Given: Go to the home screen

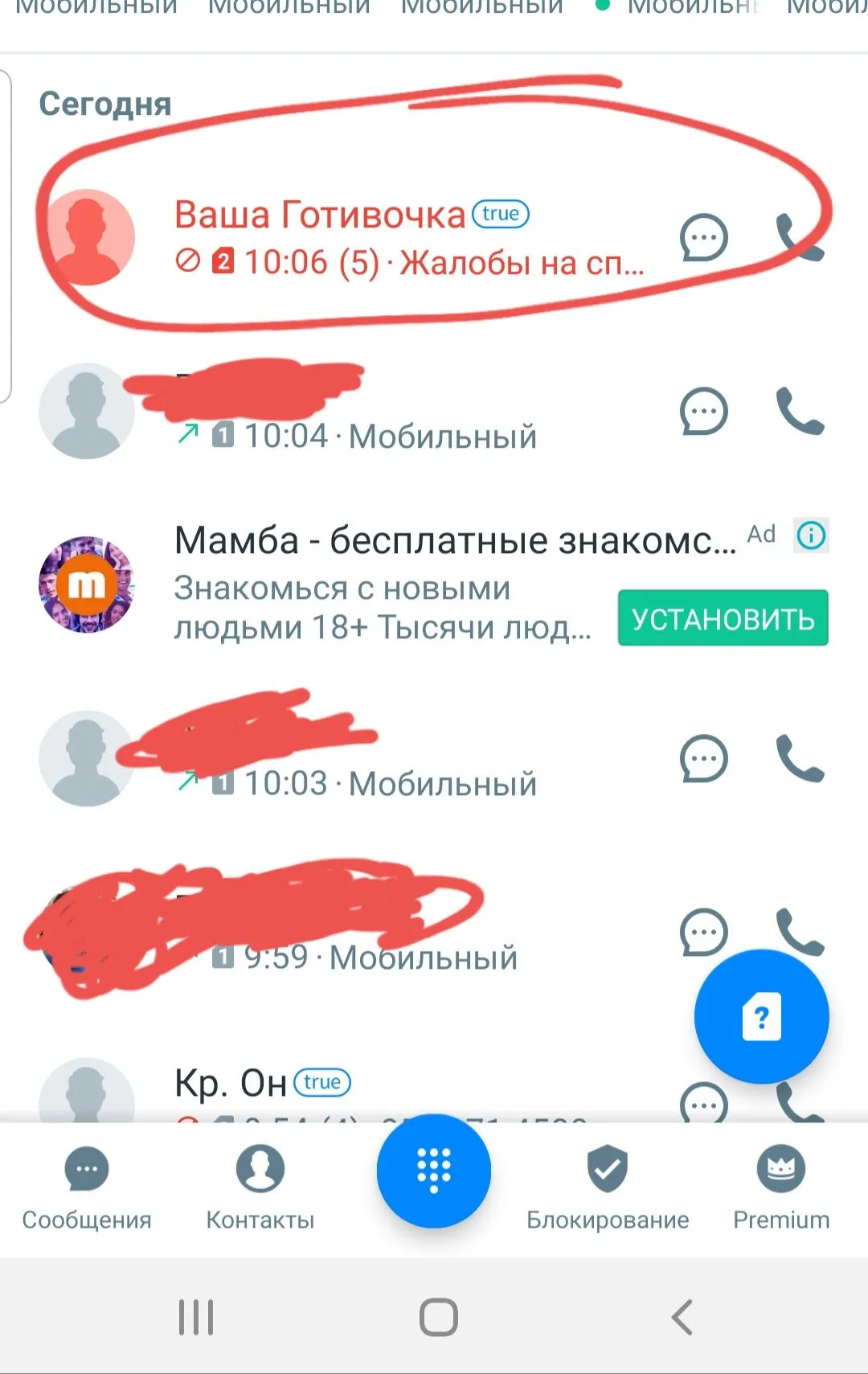Looking at the screenshot, I should click(438, 1317).
